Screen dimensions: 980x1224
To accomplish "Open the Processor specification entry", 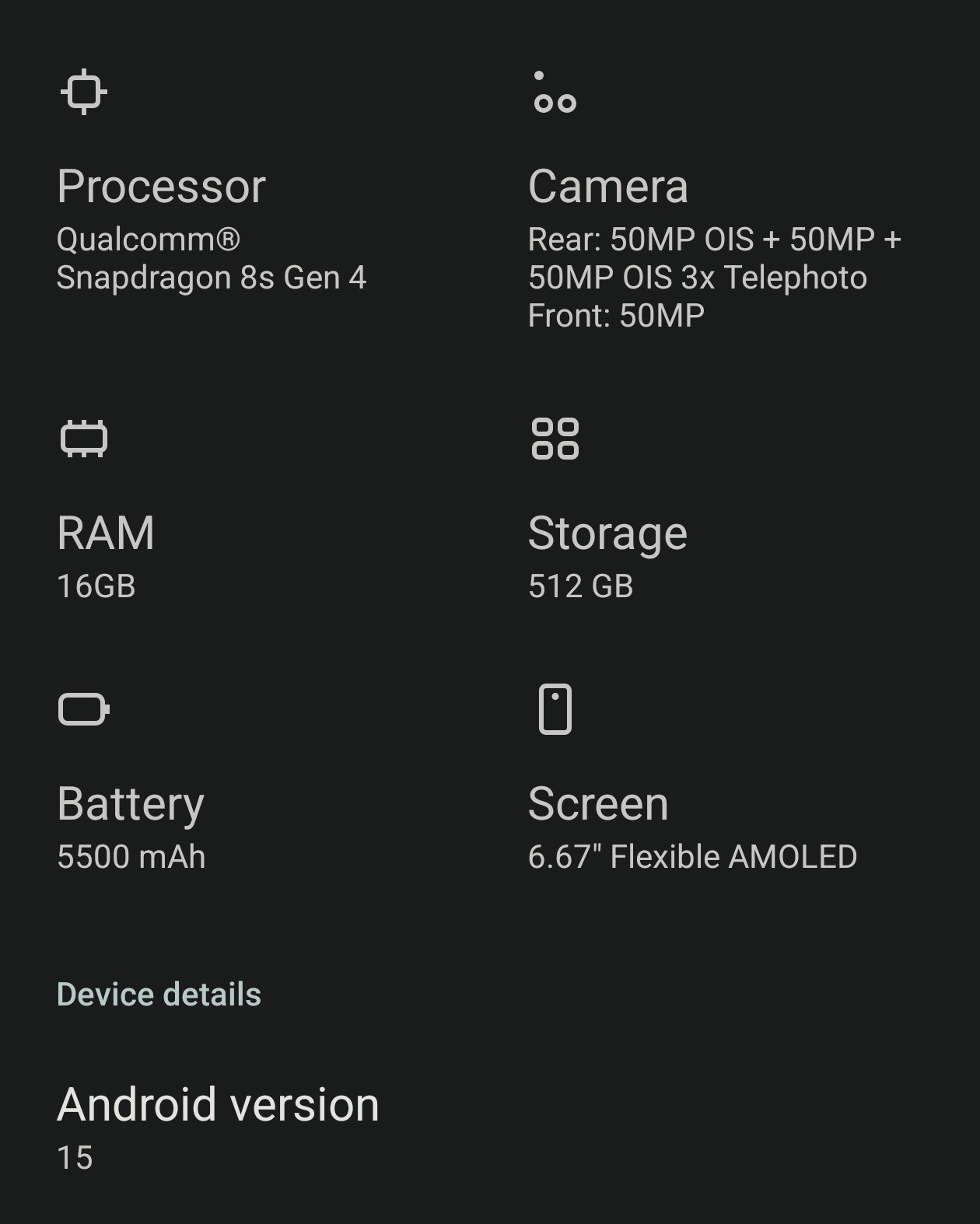I will pyautogui.click(x=162, y=186).
